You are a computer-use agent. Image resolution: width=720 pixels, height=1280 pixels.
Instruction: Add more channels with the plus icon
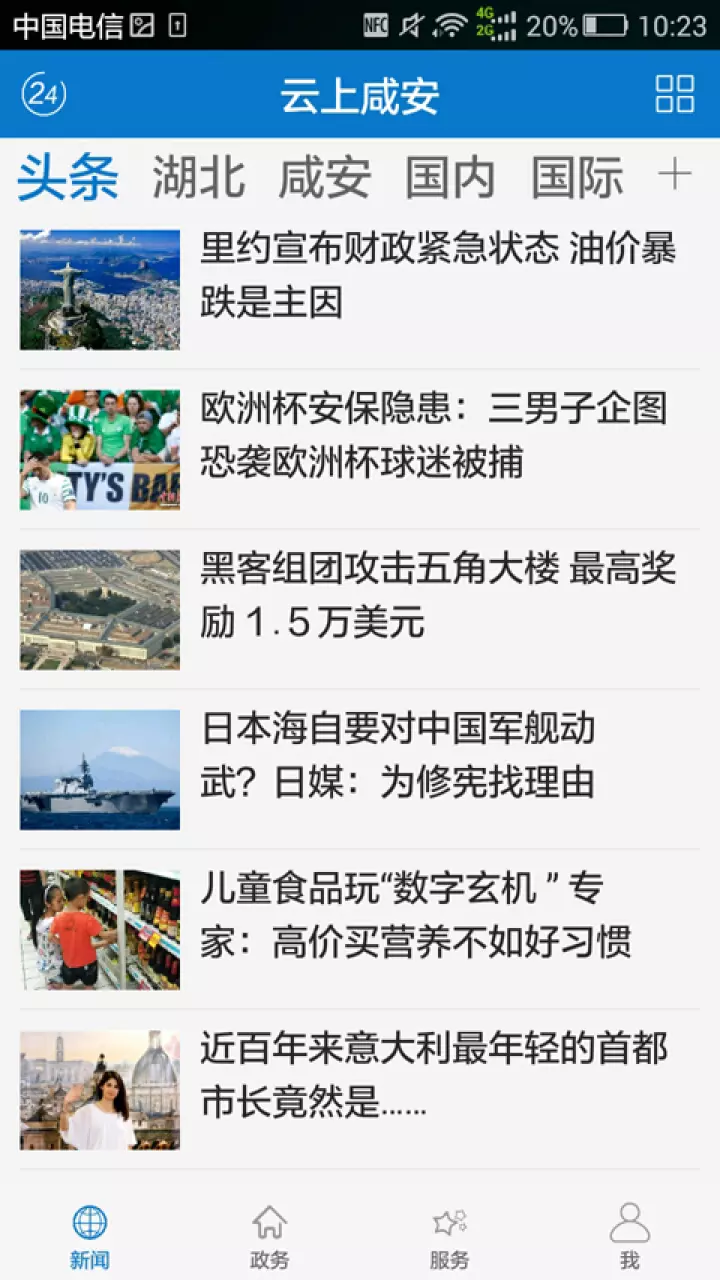click(x=675, y=175)
